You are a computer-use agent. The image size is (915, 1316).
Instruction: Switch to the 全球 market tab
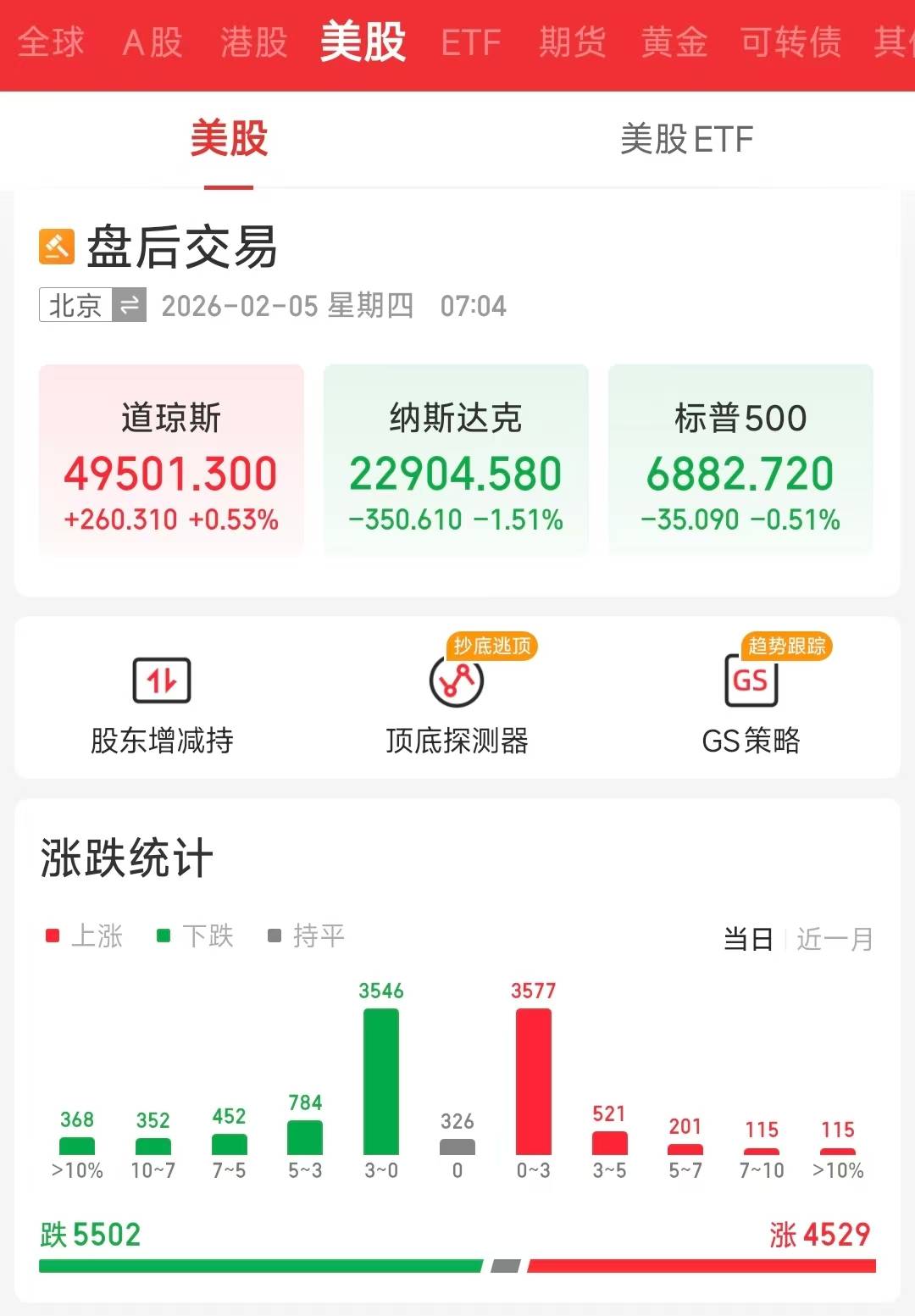click(x=51, y=42)
